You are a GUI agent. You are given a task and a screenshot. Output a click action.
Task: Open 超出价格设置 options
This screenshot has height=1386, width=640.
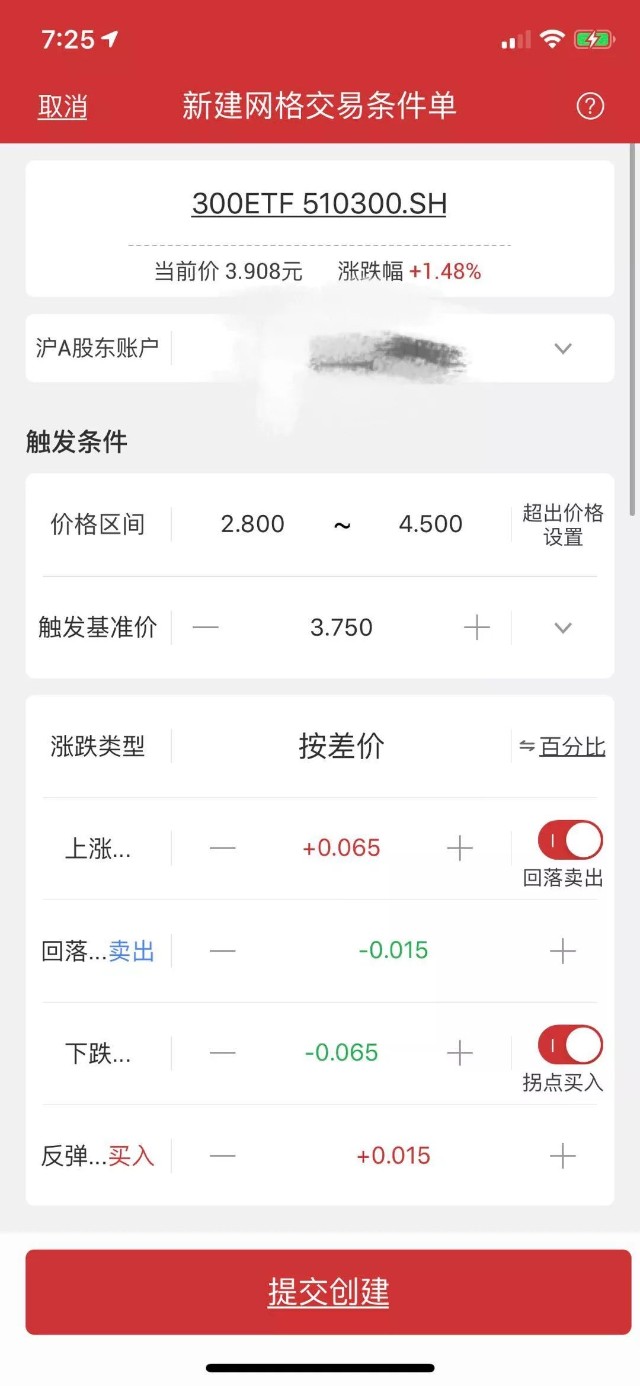coord(563,525)
